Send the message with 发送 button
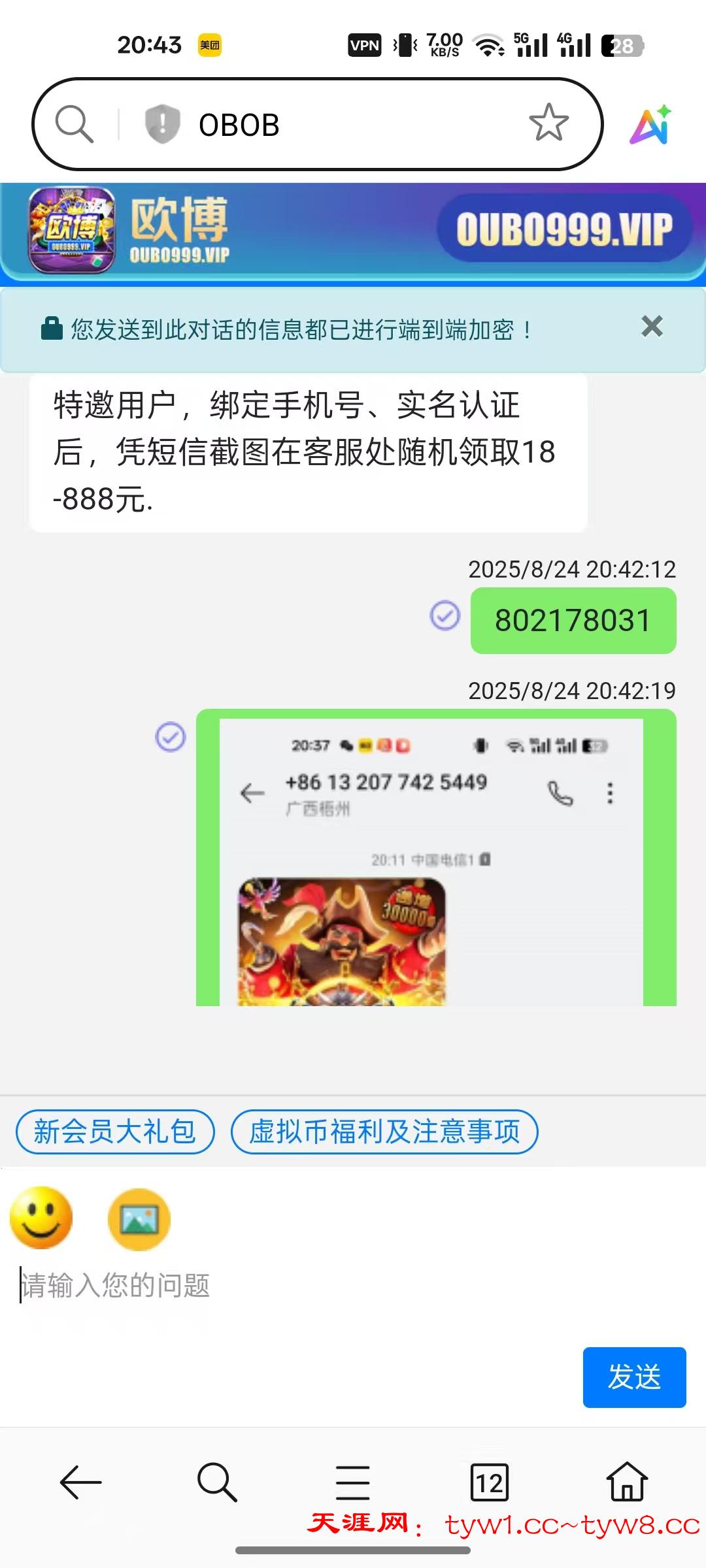The image size is (706, 1568). pos(634,1377)
